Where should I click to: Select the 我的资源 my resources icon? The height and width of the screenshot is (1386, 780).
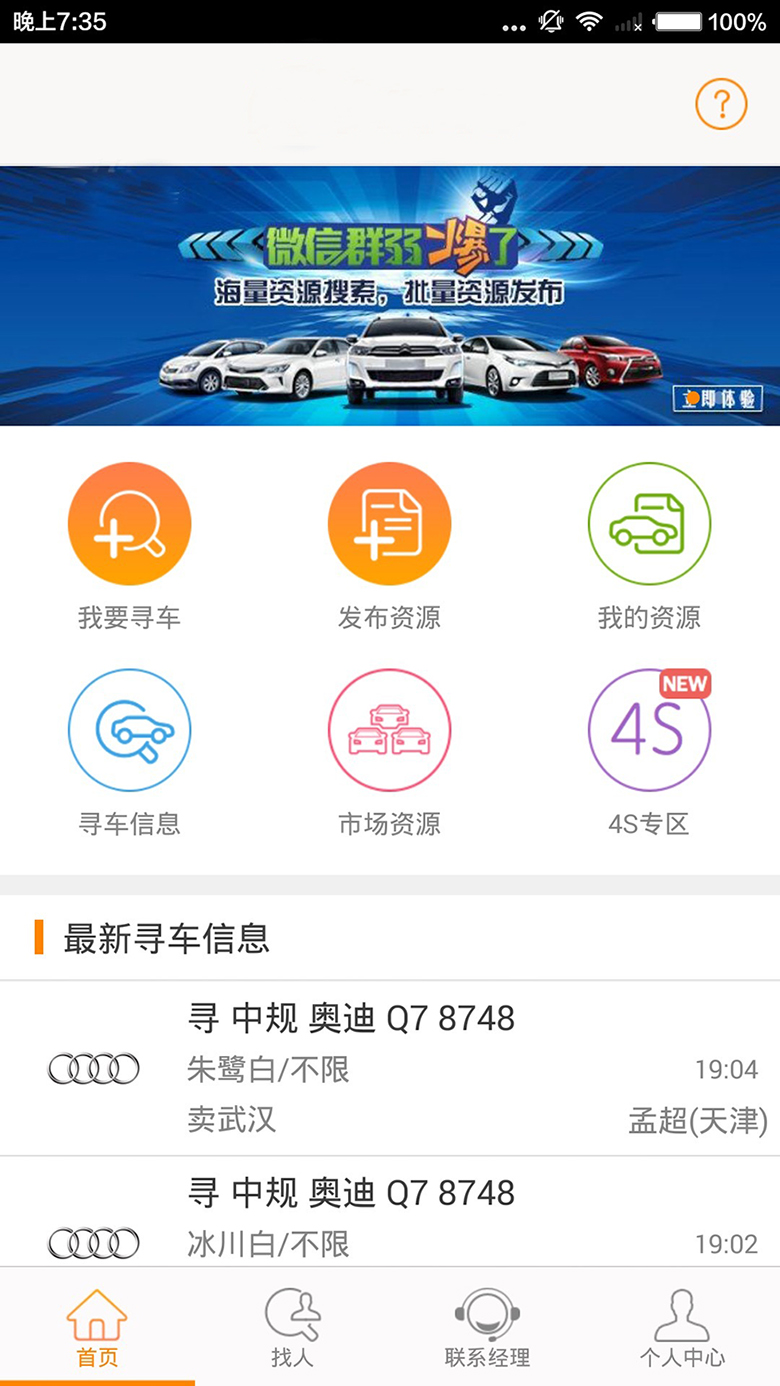(649, 522)
